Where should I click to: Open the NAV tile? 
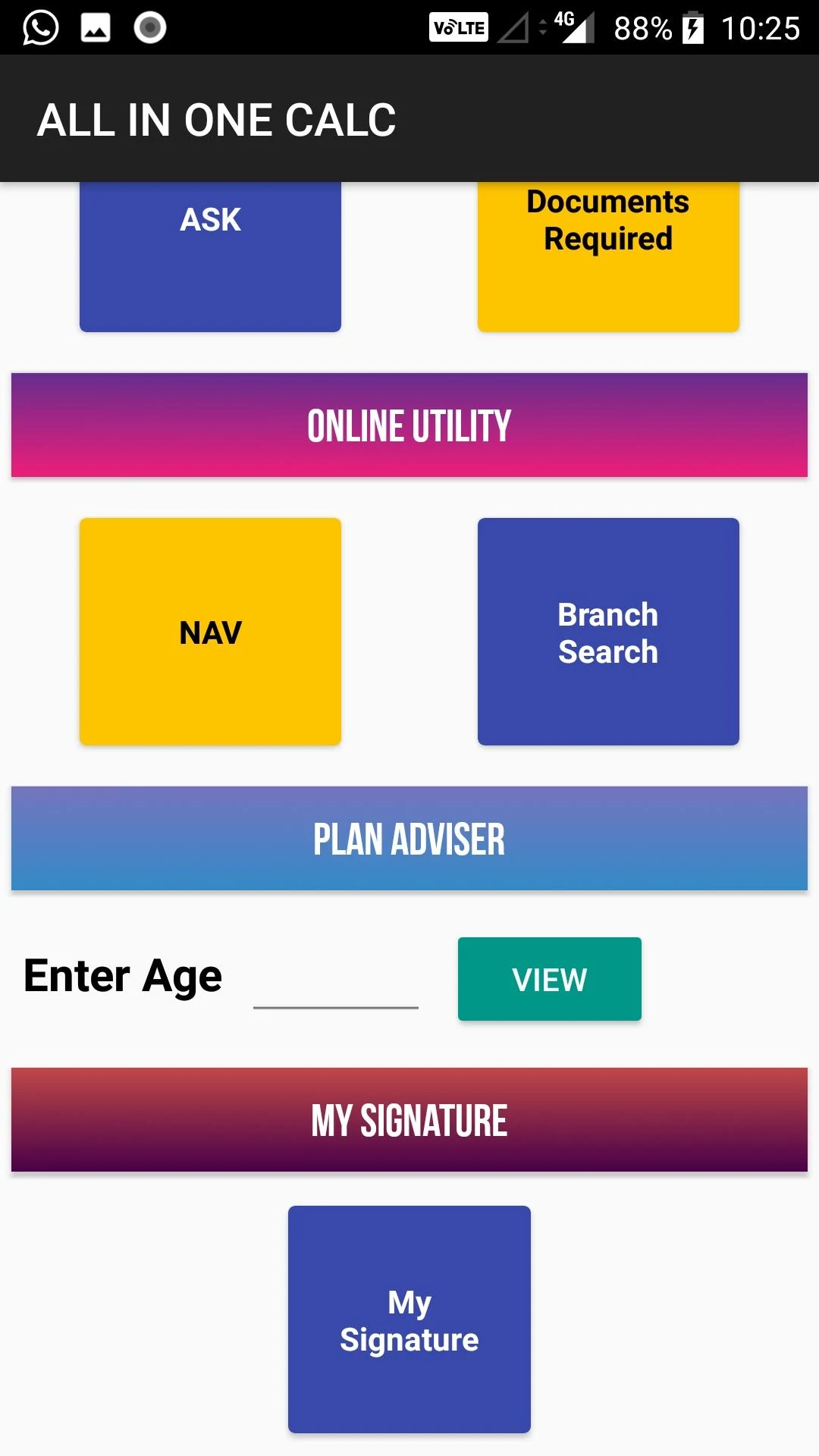tap(210, 632)
